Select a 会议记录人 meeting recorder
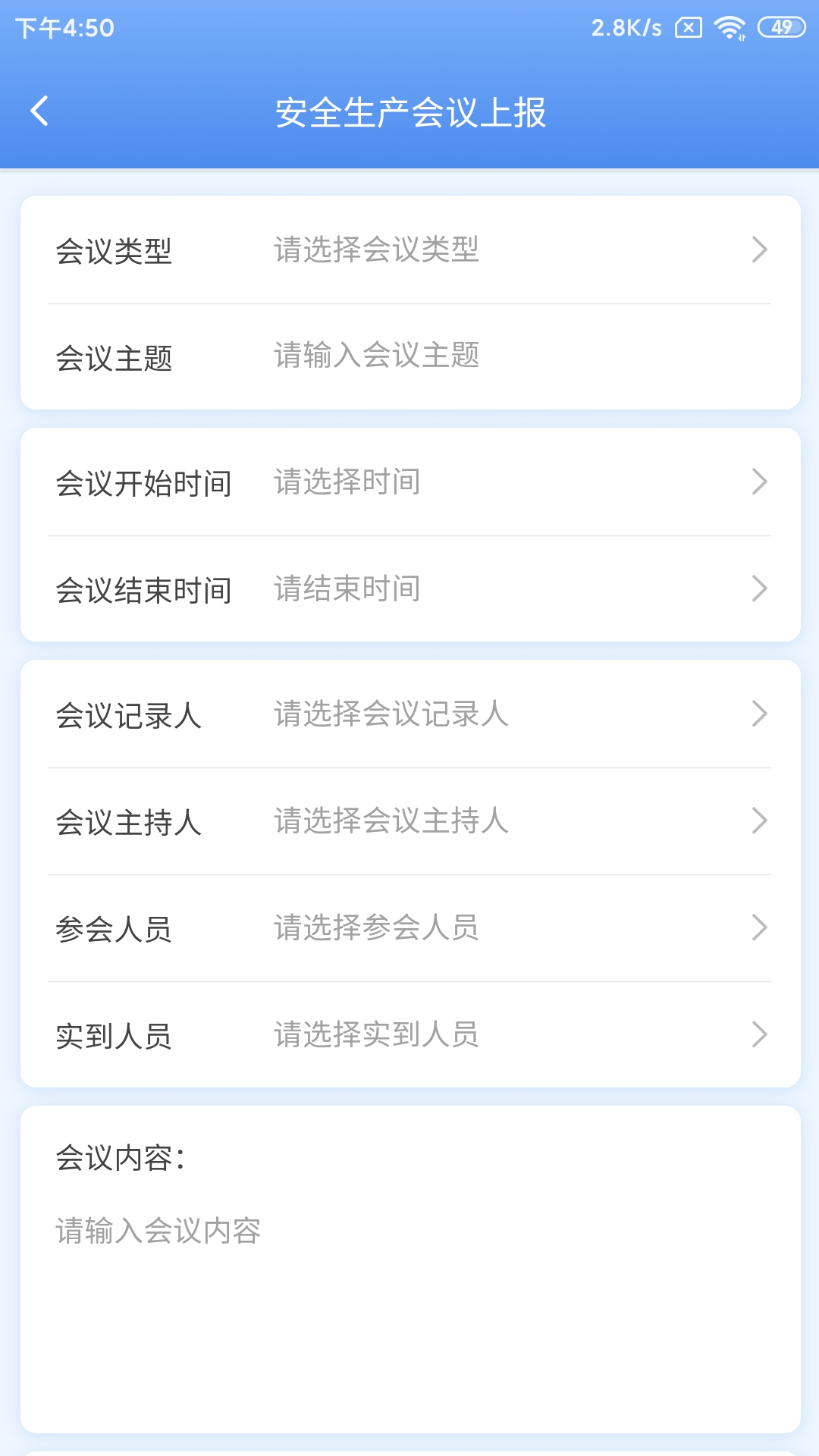The image size is (819, 1456). pyautogui.click(x=409, y=713)
